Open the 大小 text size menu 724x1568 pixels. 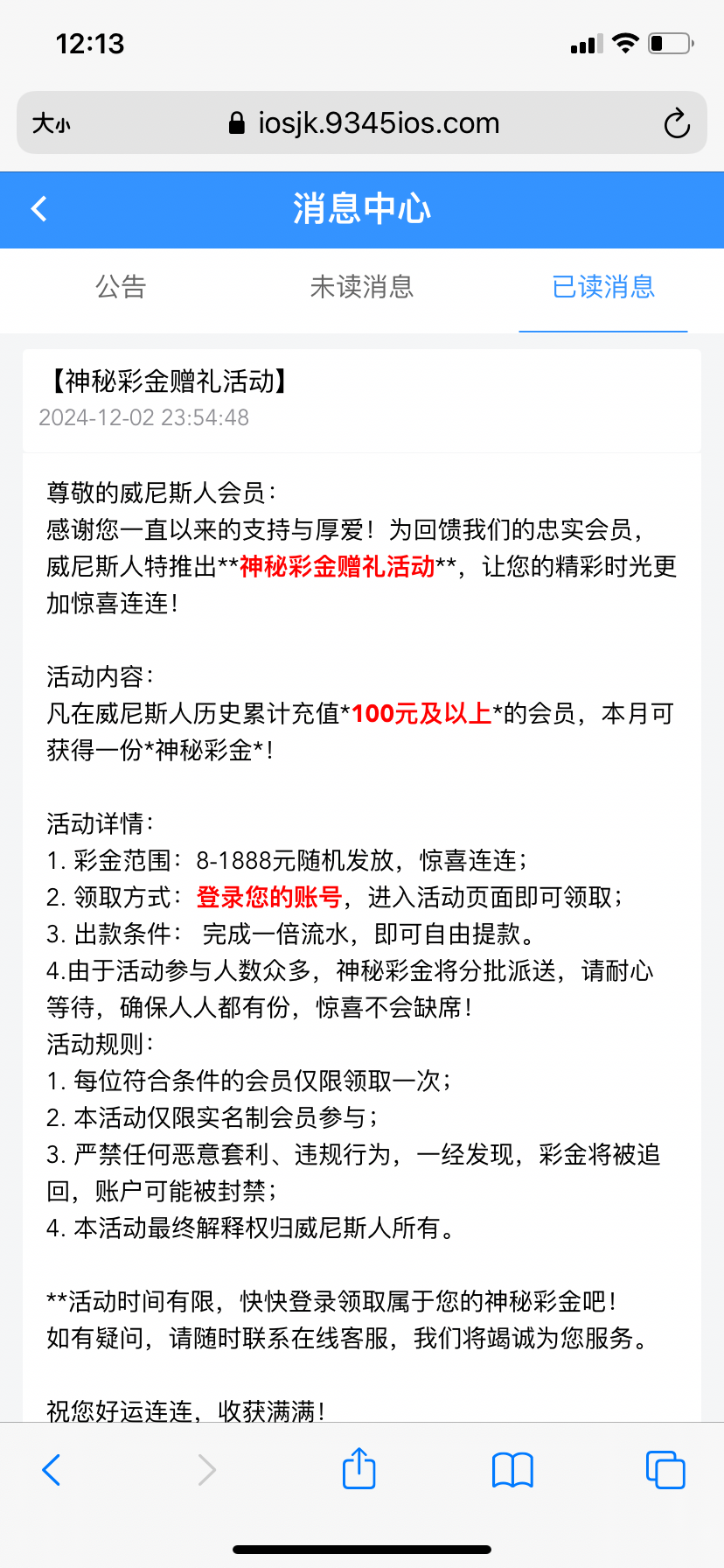[51, 124]
